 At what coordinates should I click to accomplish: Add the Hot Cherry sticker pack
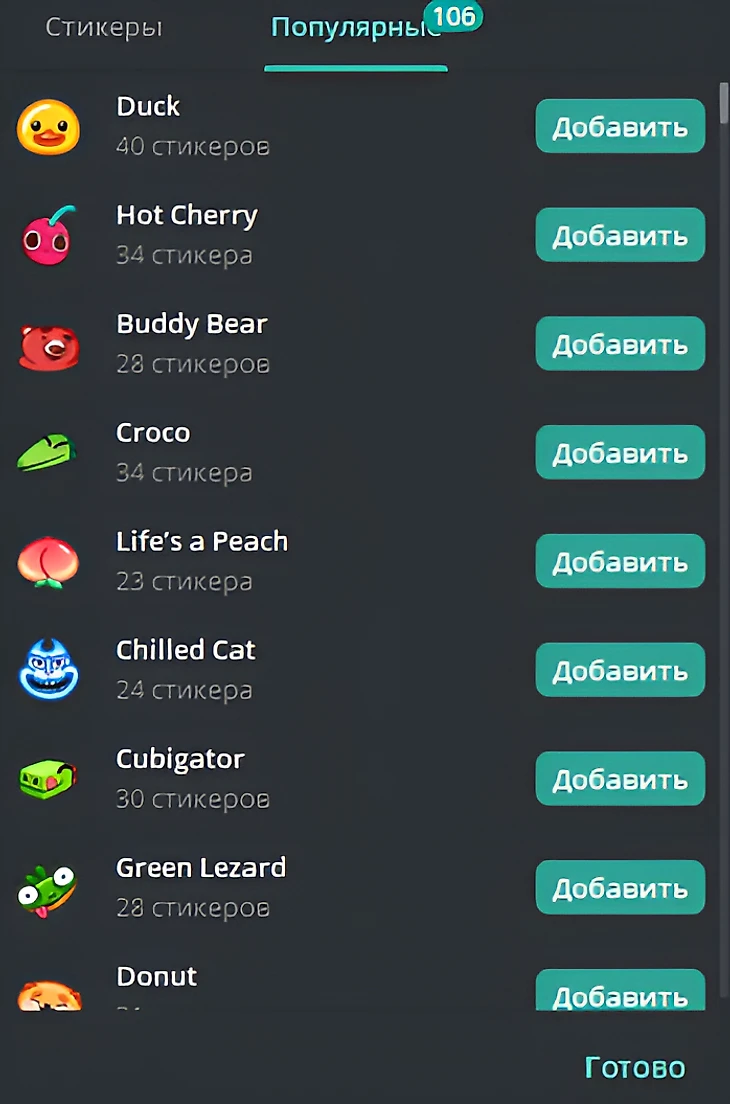pyautogui.click(x=620, y=235)
